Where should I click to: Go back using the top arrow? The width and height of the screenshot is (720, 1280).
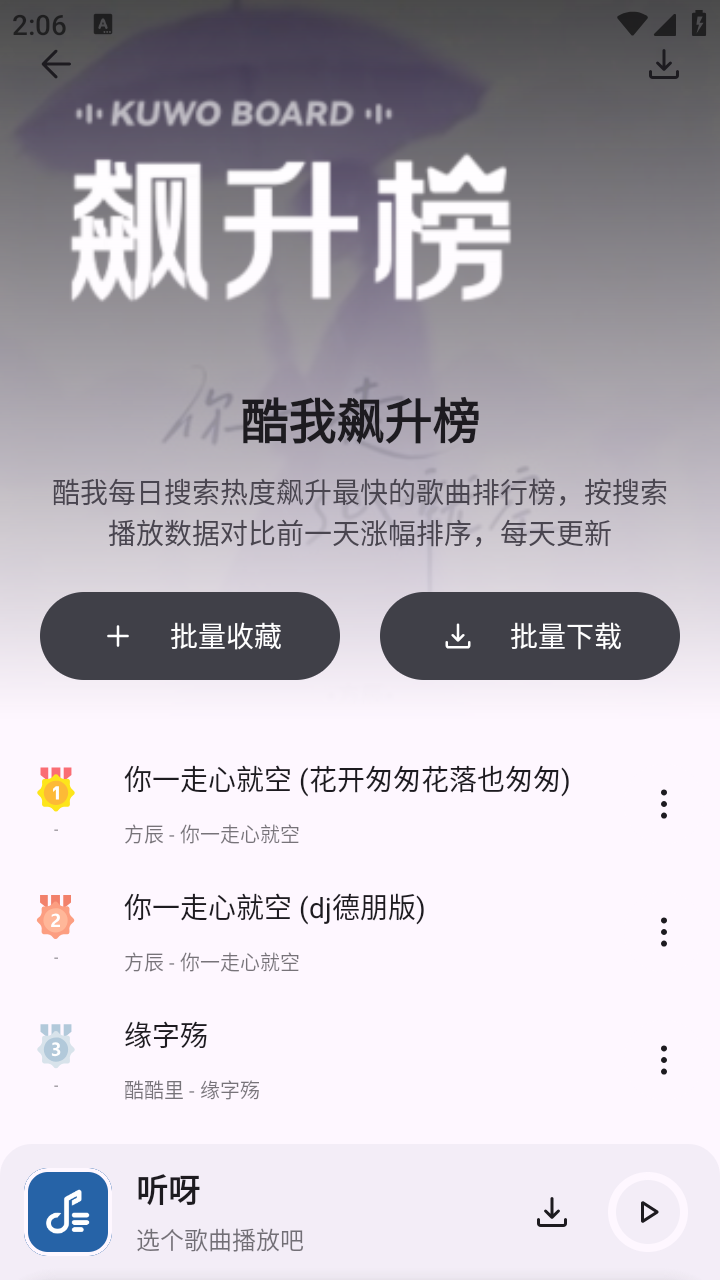click(x=56, y=65)
